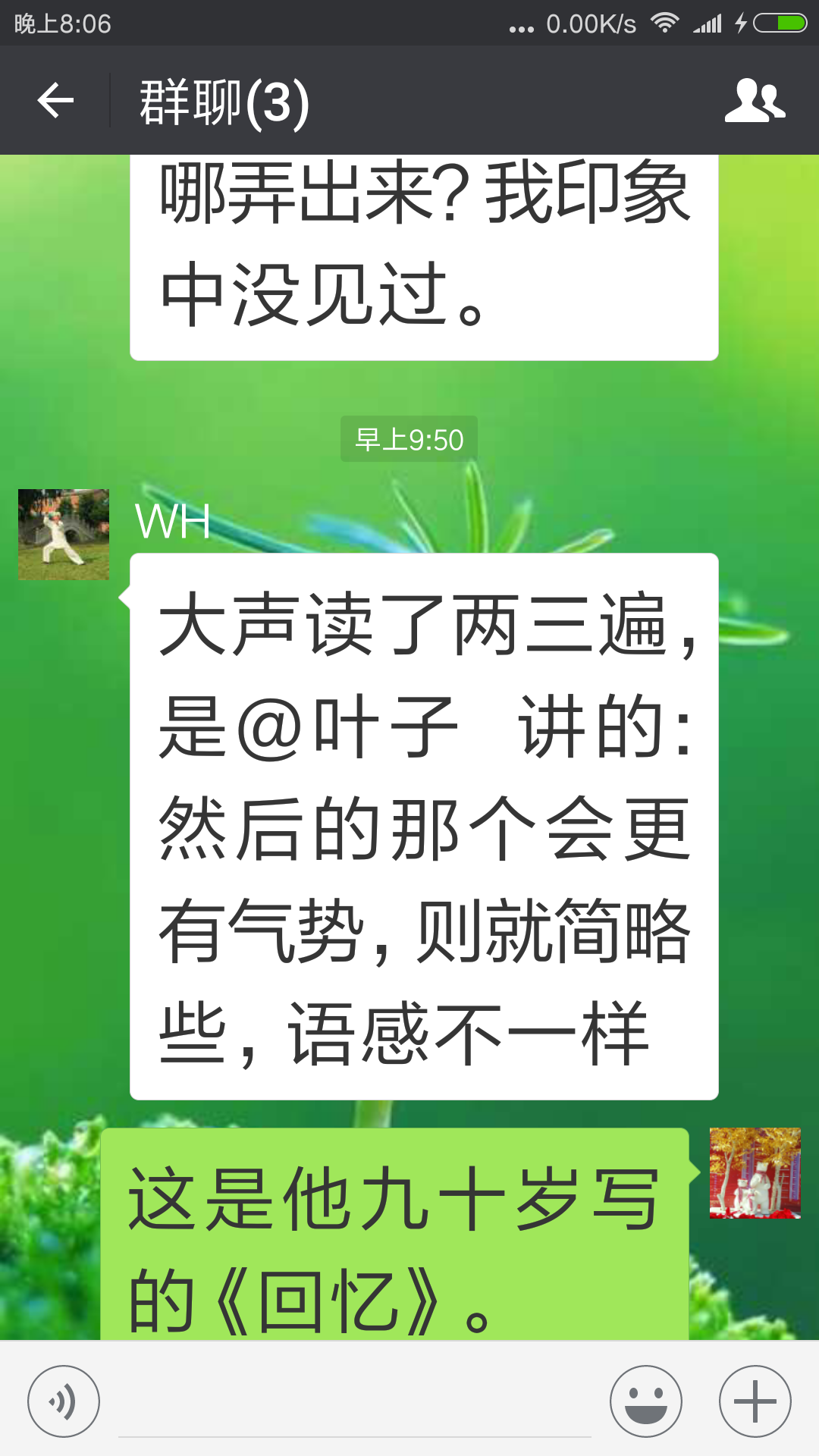This screenshot has height=1456, width=819.
Task: Open group chat members info
Action: tap(755, 101)
